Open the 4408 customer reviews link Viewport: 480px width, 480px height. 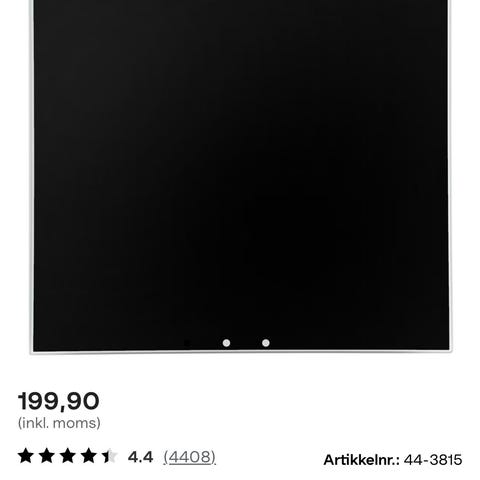point(189,457)
